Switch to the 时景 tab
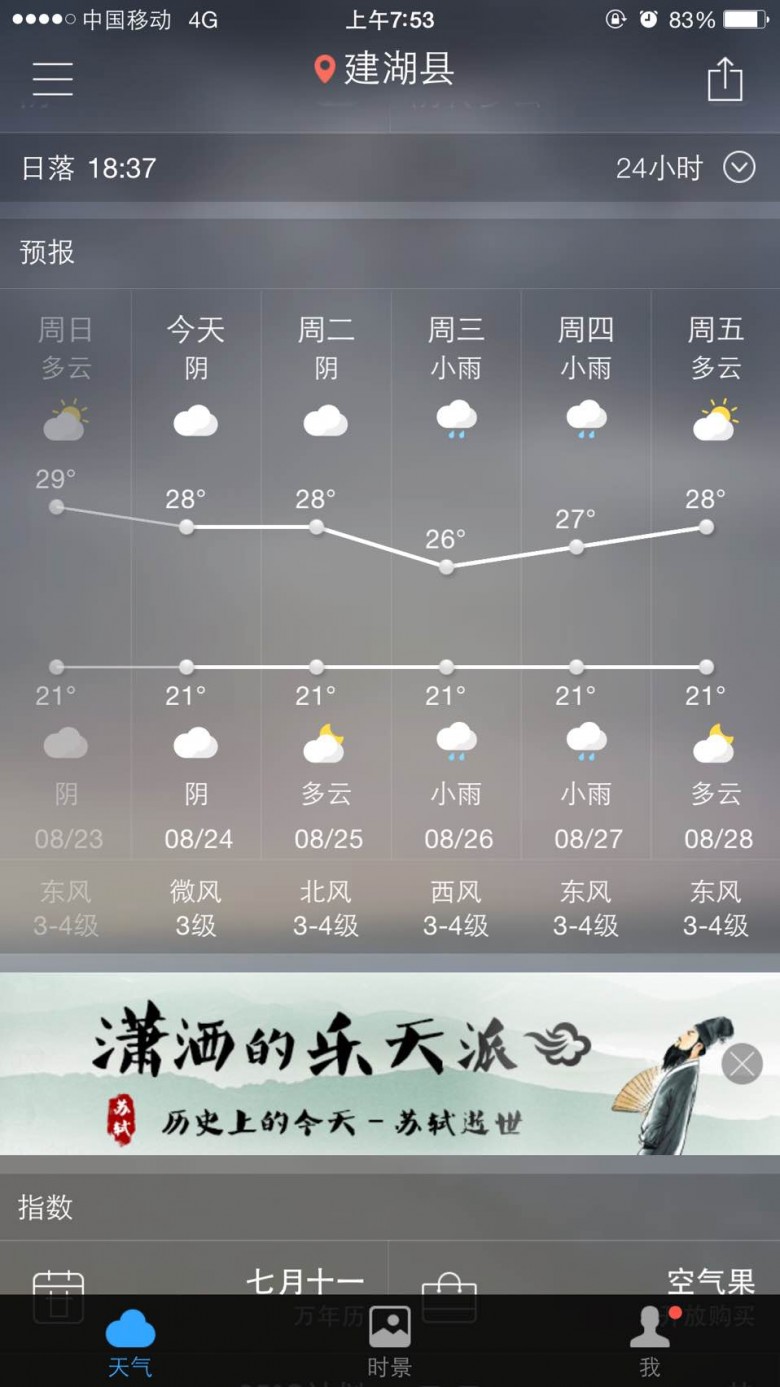 click(390, 1341)
